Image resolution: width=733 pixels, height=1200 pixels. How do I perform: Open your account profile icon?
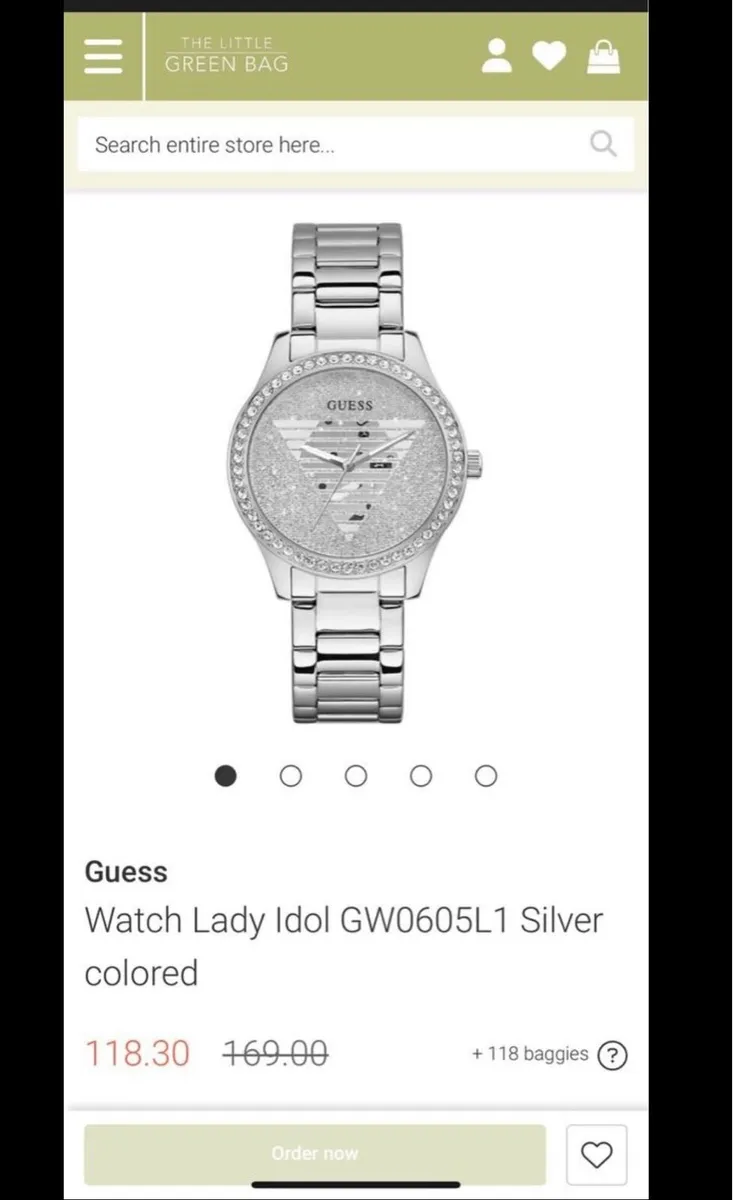tap(497, 56)
